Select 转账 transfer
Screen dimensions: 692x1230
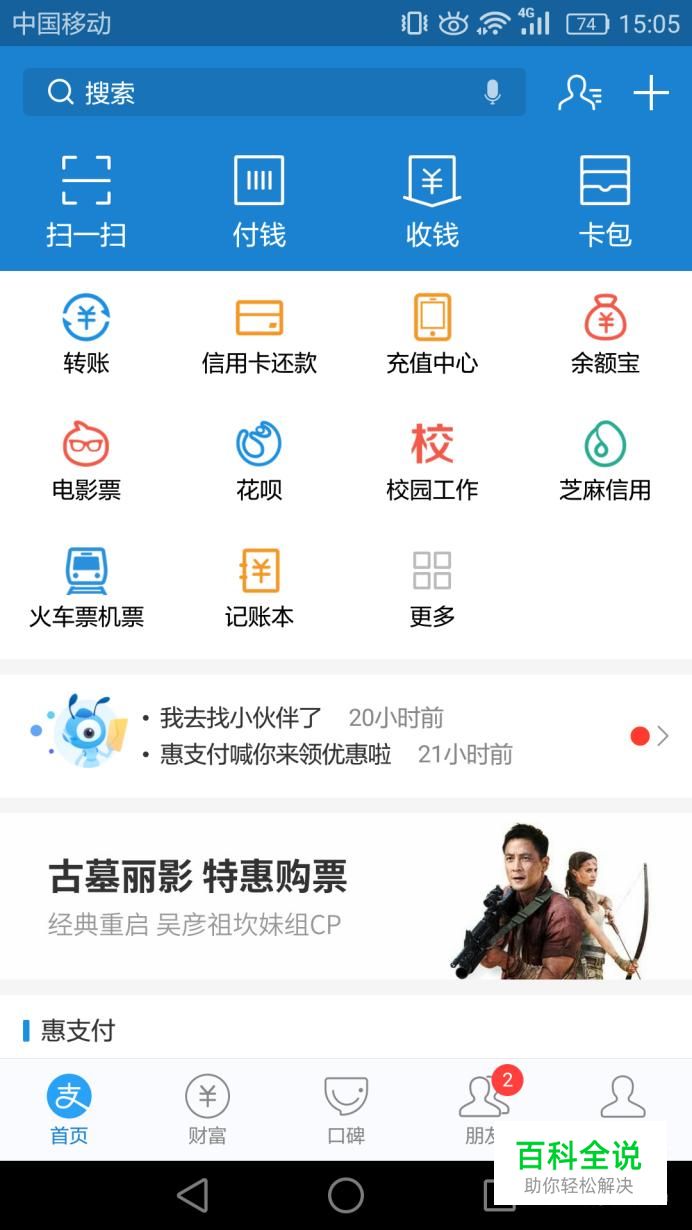coord(86,334)
